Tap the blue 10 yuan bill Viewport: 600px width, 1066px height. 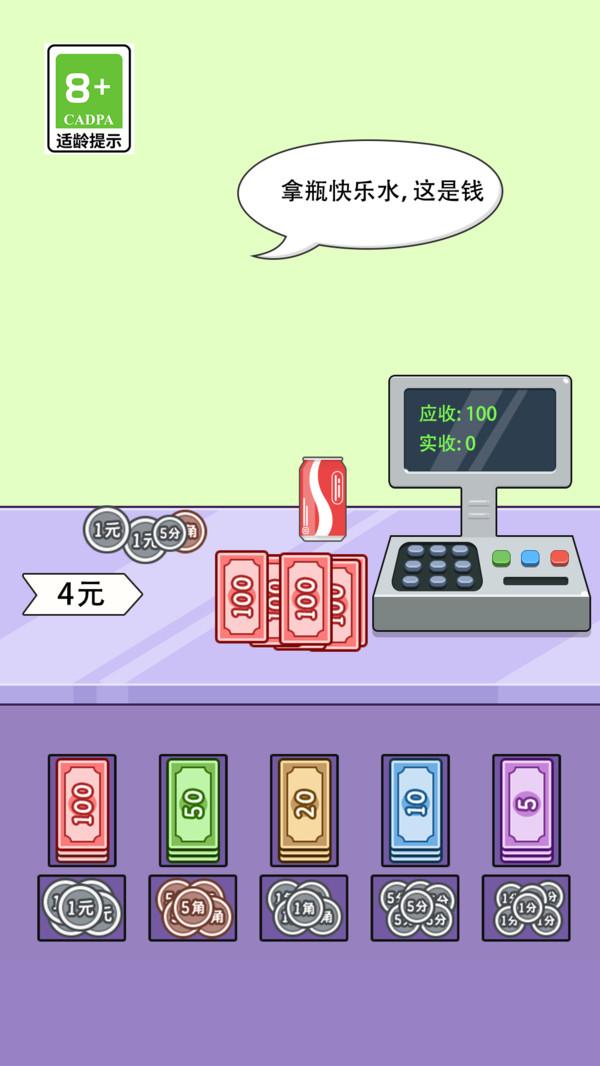pyautogui.click(x=415, y=810)
